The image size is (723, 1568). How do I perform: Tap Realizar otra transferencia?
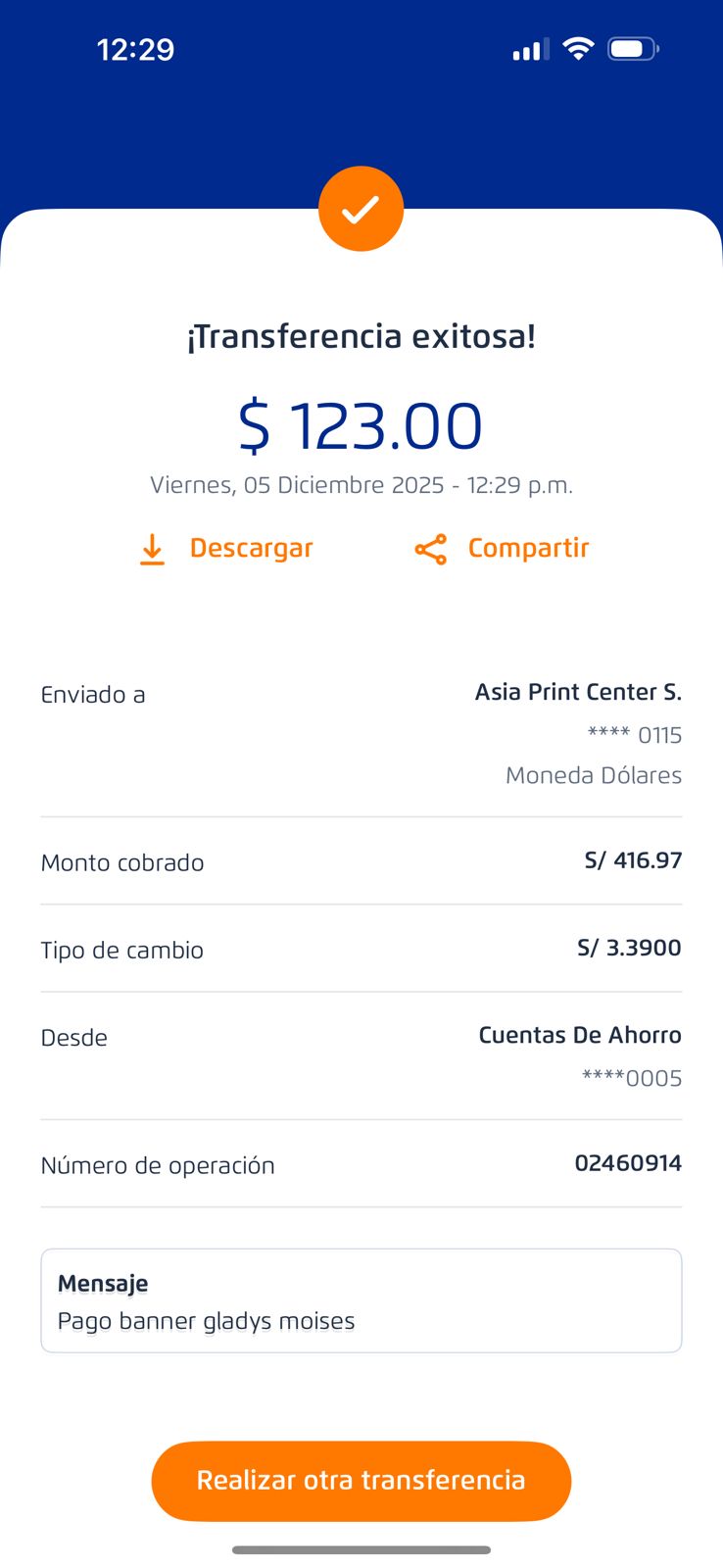point(361,1481)
